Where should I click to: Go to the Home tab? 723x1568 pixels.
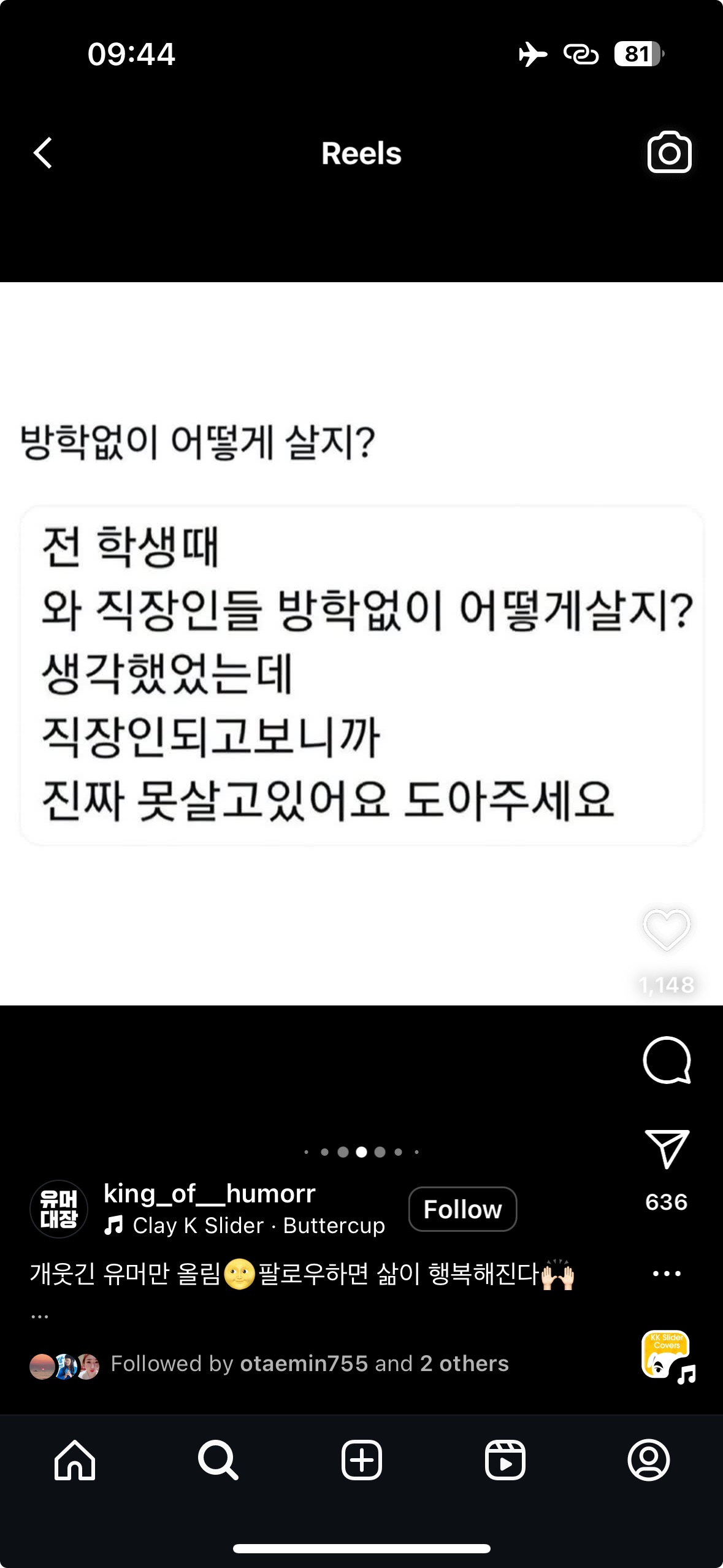click(x=75, y=1460)
